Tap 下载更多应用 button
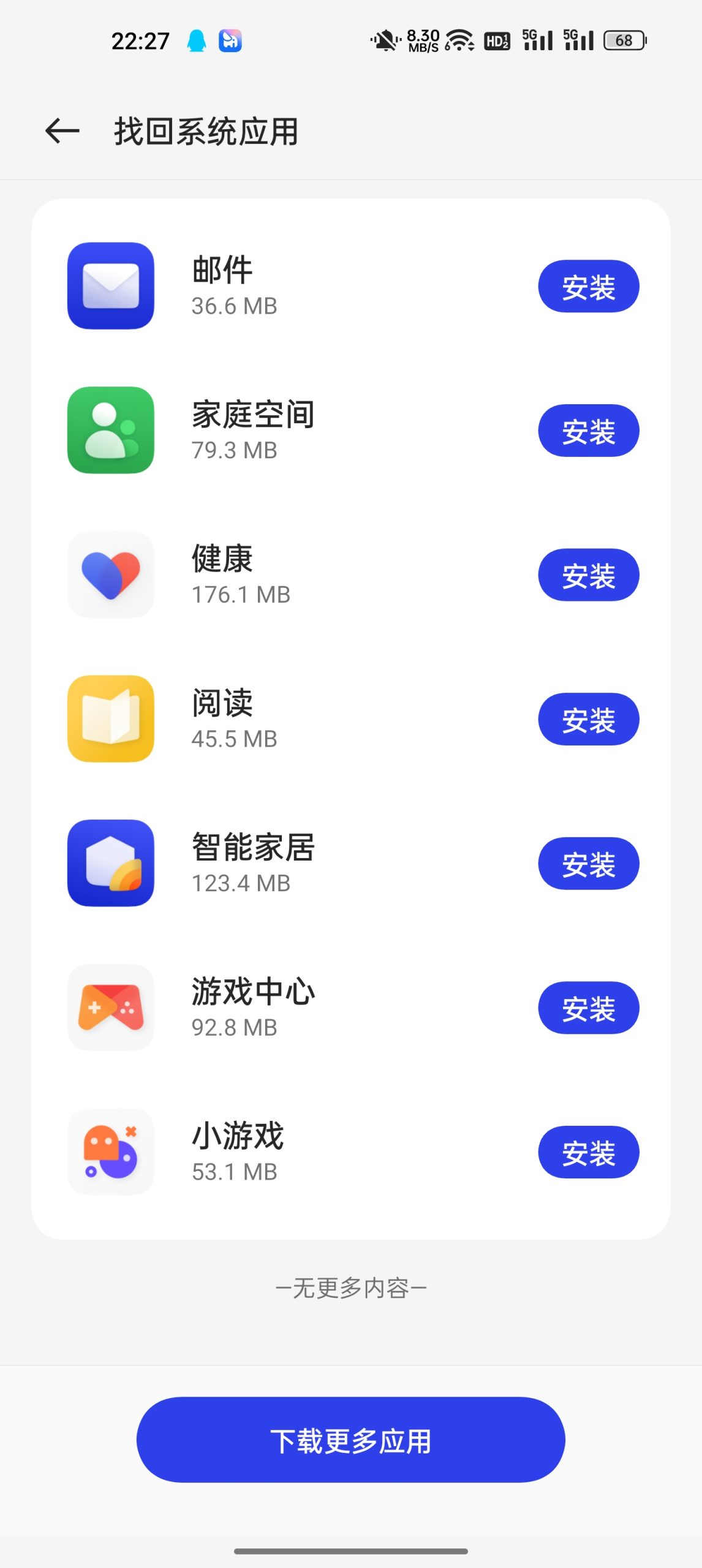The width and height of the screenshot is (702, 1568). pos(350,1440)
